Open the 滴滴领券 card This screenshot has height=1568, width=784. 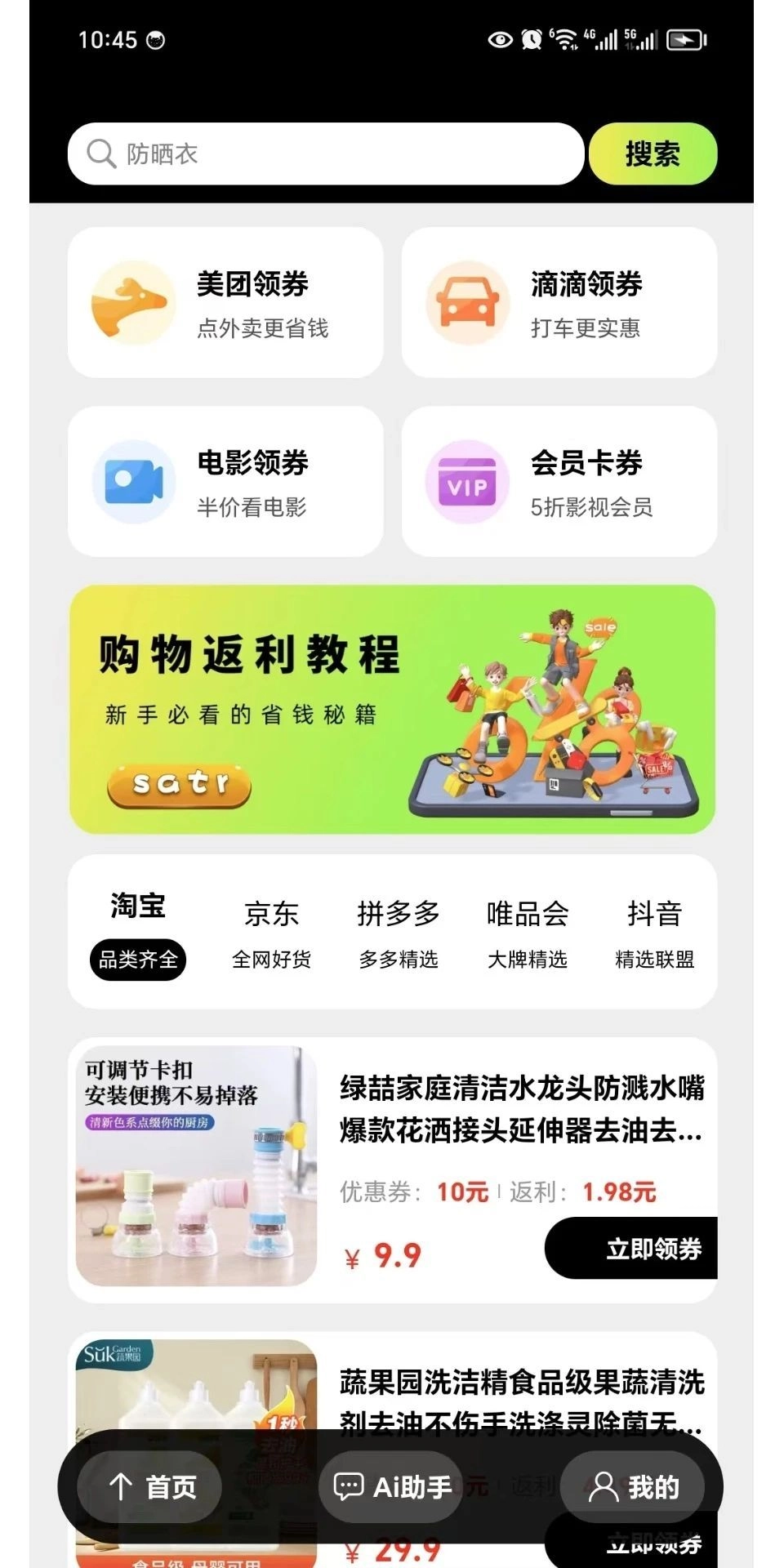point(559,303)
